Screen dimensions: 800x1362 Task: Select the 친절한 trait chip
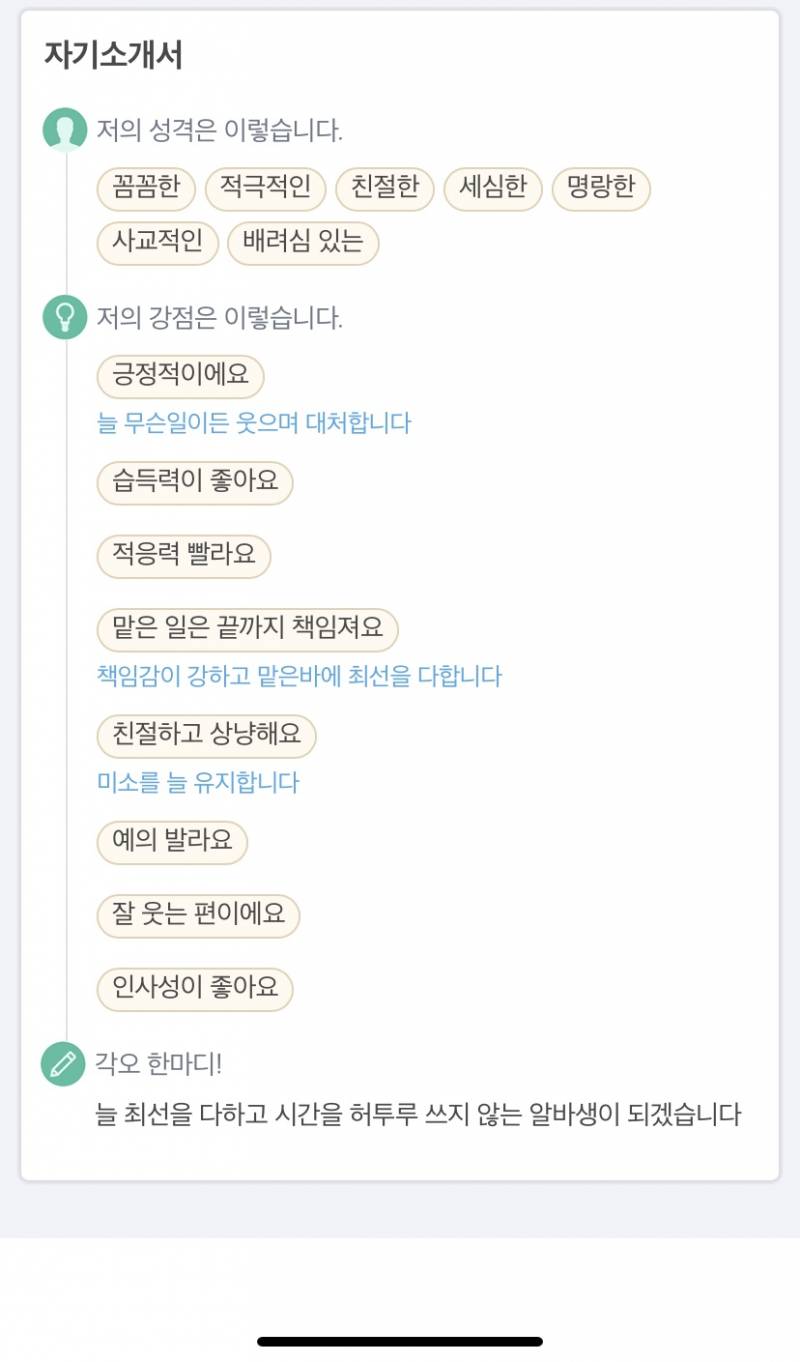385,189
